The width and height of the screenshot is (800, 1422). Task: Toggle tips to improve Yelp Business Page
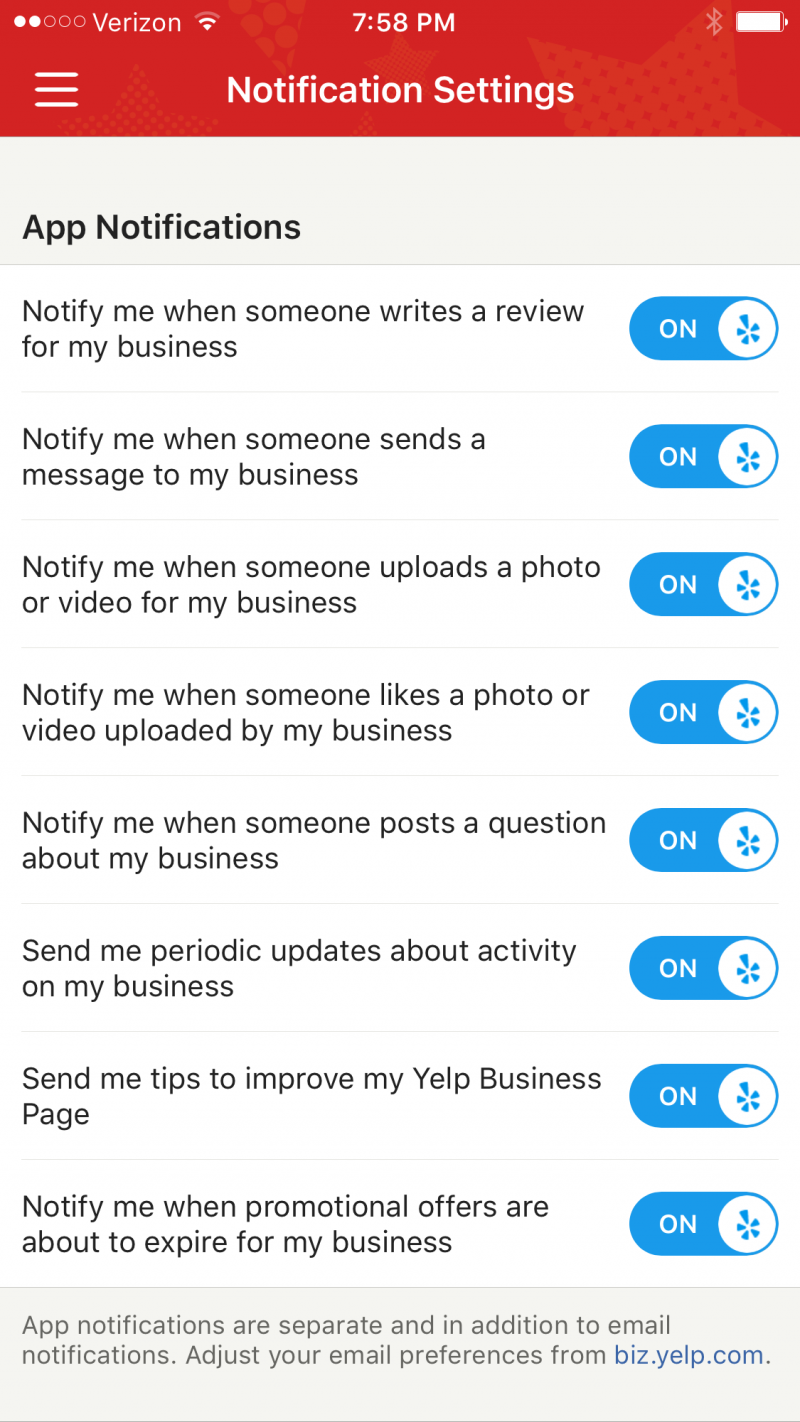[703, 1097]
